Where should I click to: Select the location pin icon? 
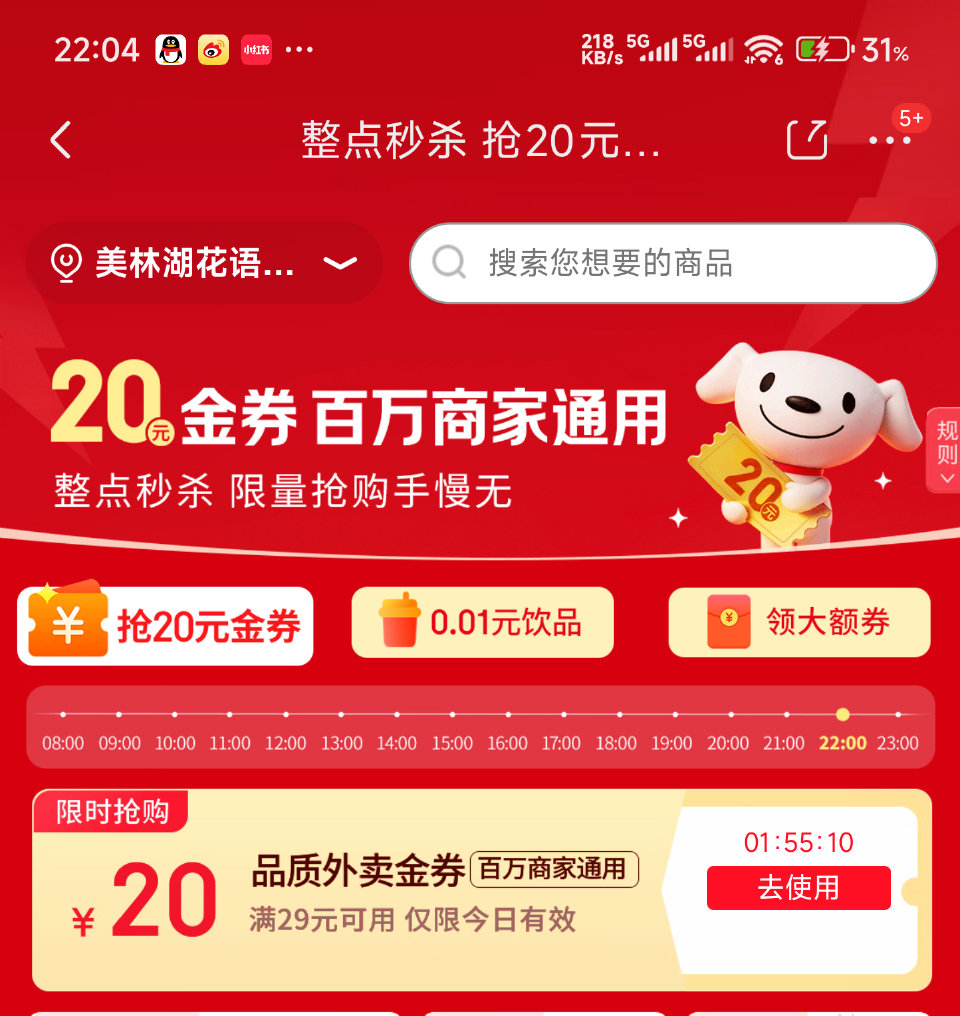click(66, 263)
